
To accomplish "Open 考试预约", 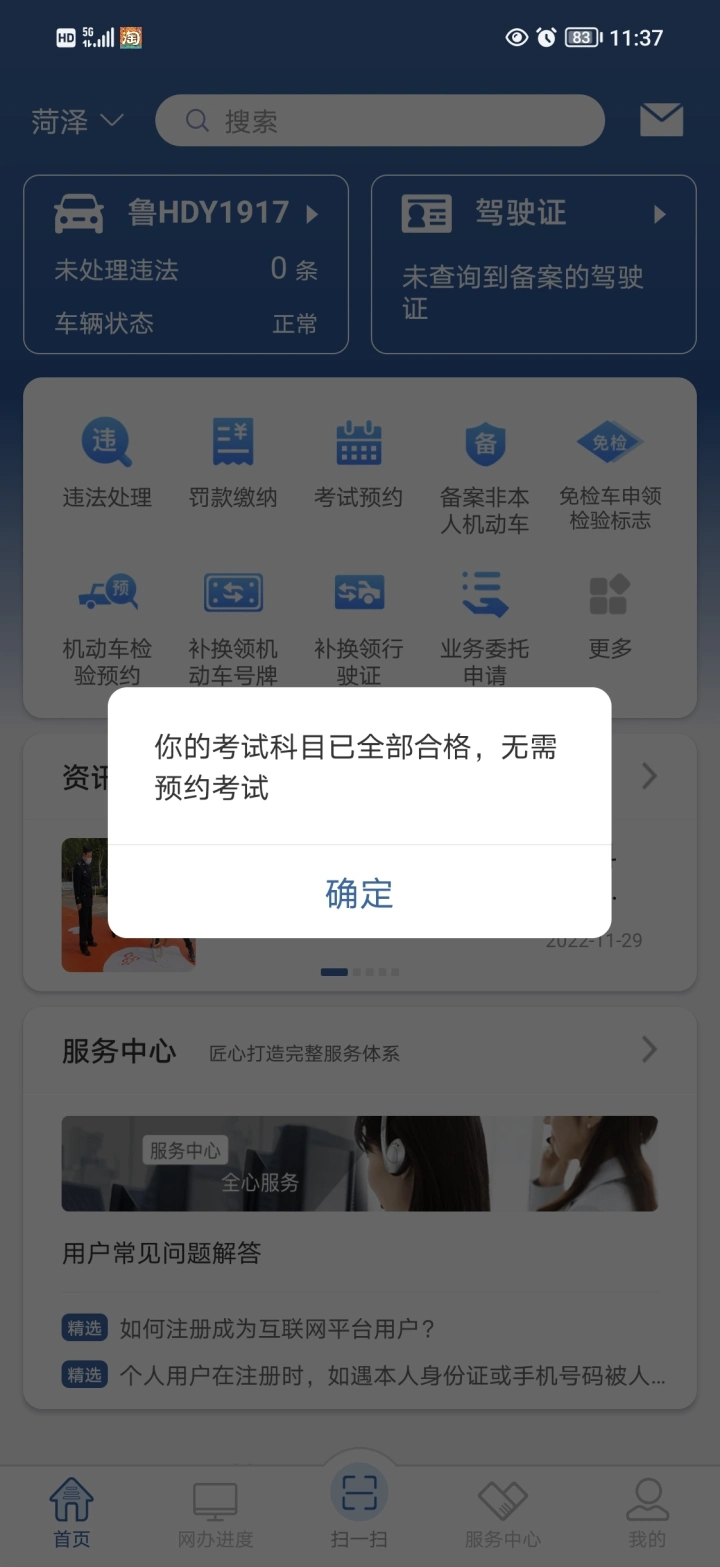I will [359, 464].
